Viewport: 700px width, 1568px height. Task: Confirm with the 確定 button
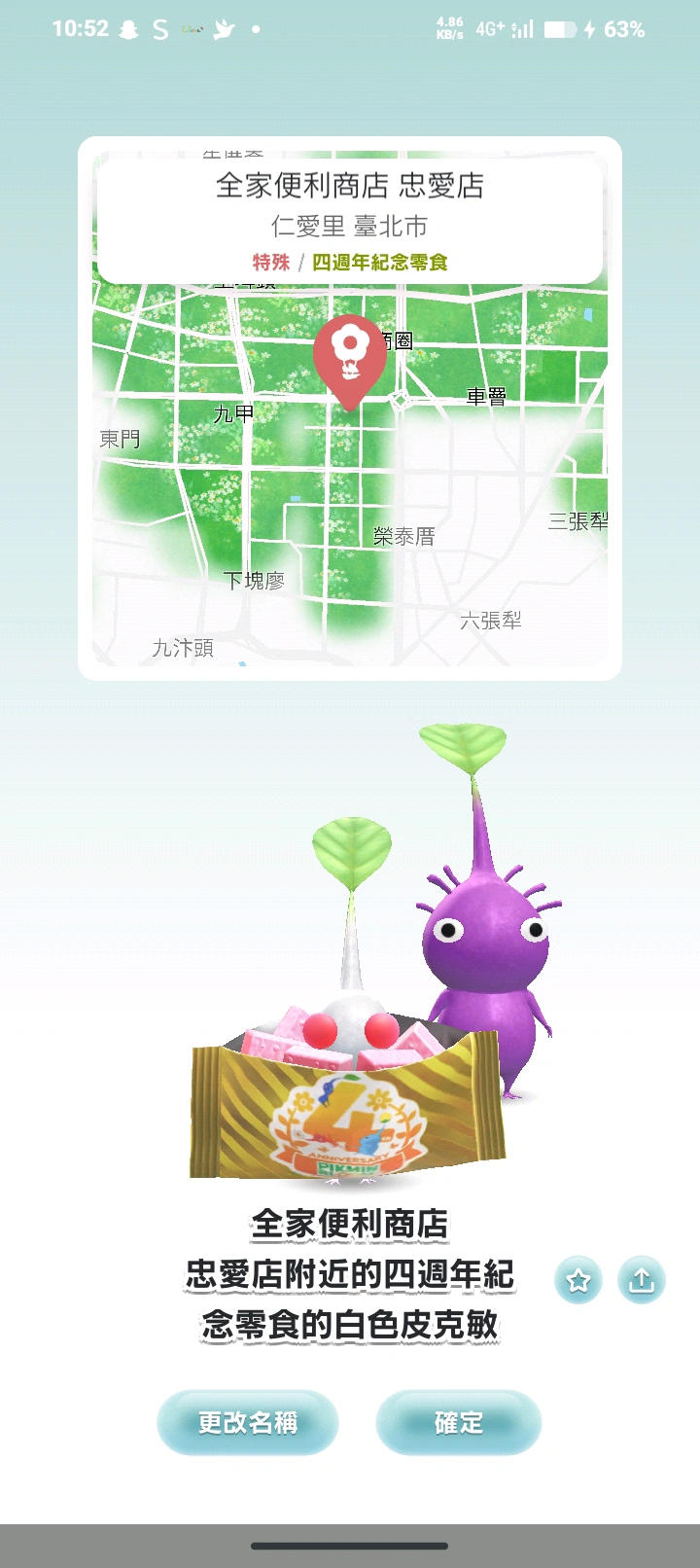point(458,1423)
